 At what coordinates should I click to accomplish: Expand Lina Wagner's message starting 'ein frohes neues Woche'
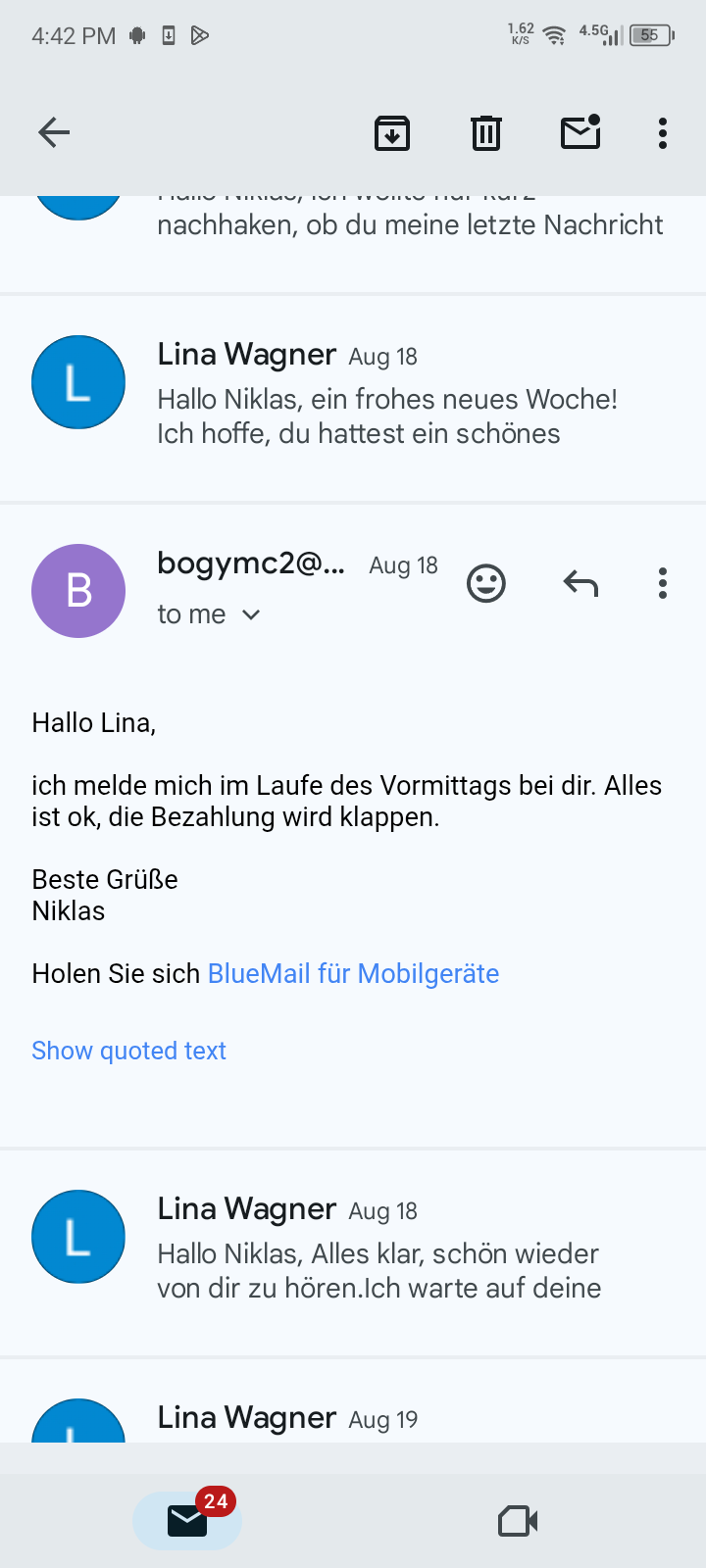pyautogui.click(x=387, y=399)
